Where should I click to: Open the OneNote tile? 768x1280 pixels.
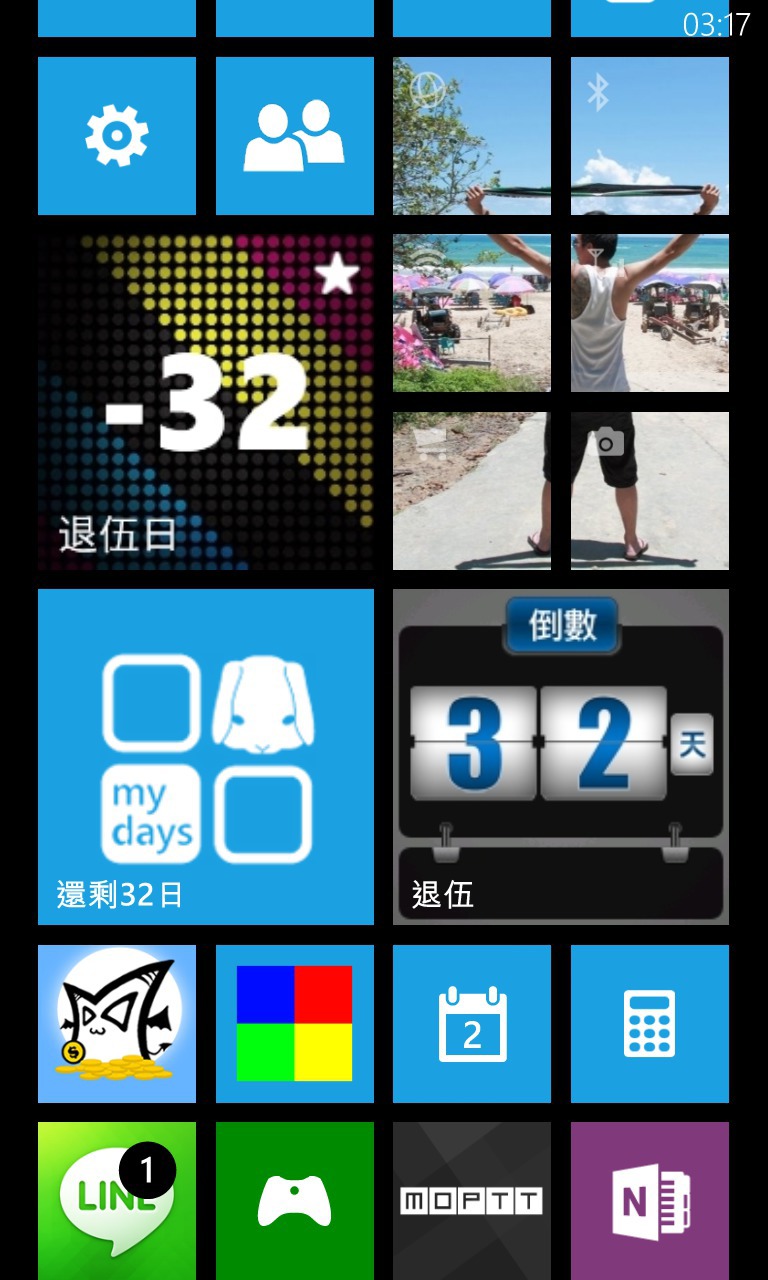[x=649, y=1200]
